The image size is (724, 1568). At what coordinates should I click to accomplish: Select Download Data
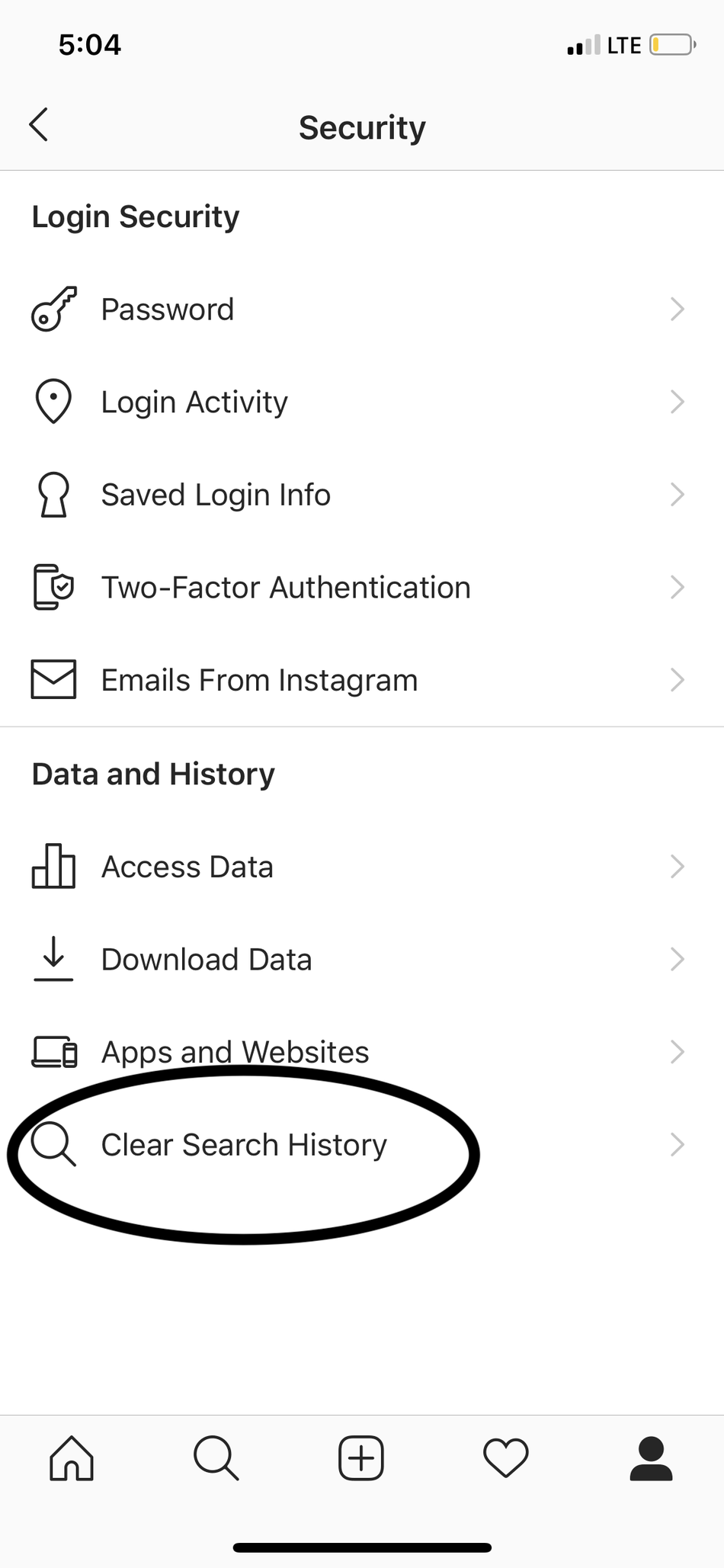click(x=207, y=959)
